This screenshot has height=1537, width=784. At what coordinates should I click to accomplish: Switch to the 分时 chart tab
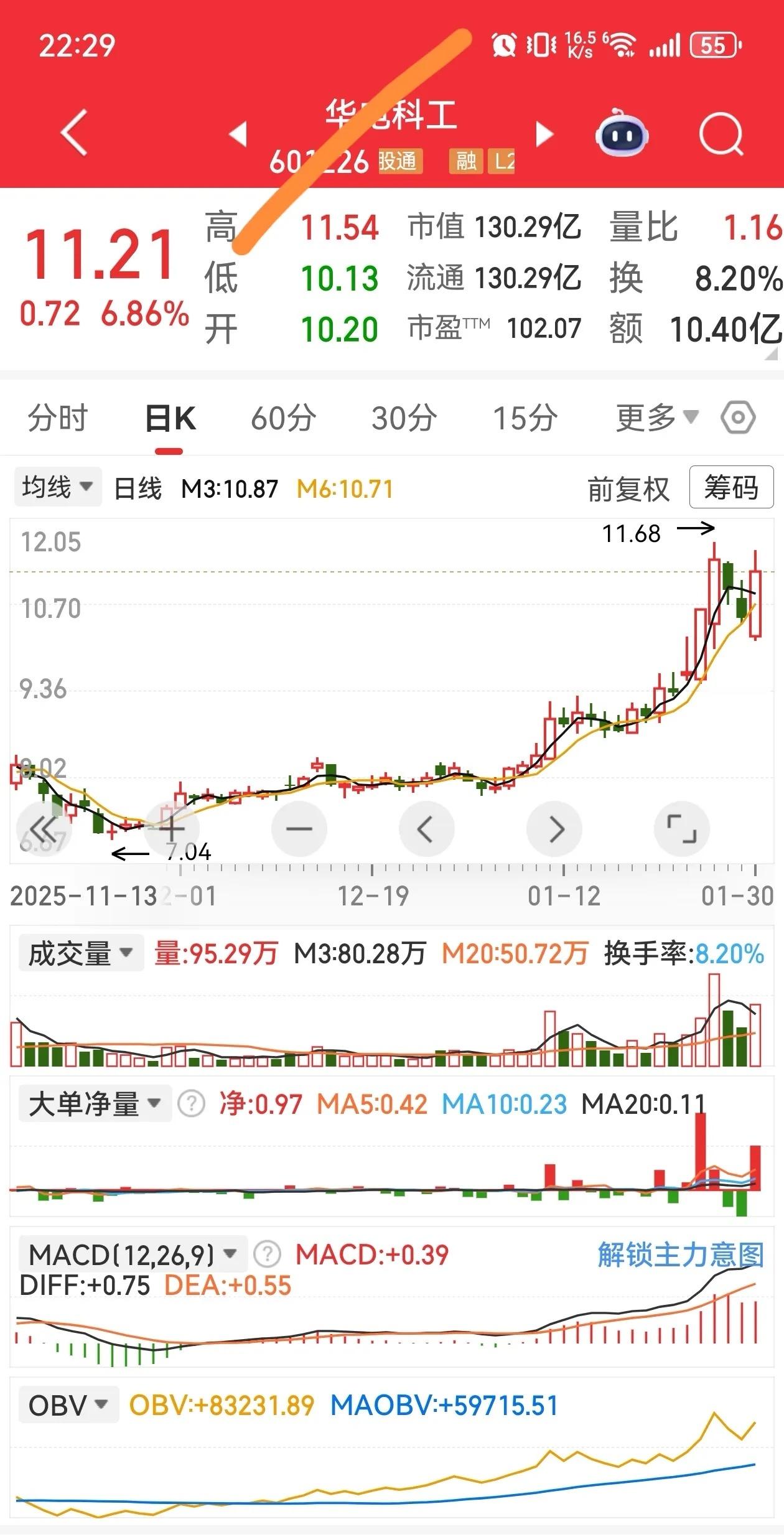(x=57, y=418)
